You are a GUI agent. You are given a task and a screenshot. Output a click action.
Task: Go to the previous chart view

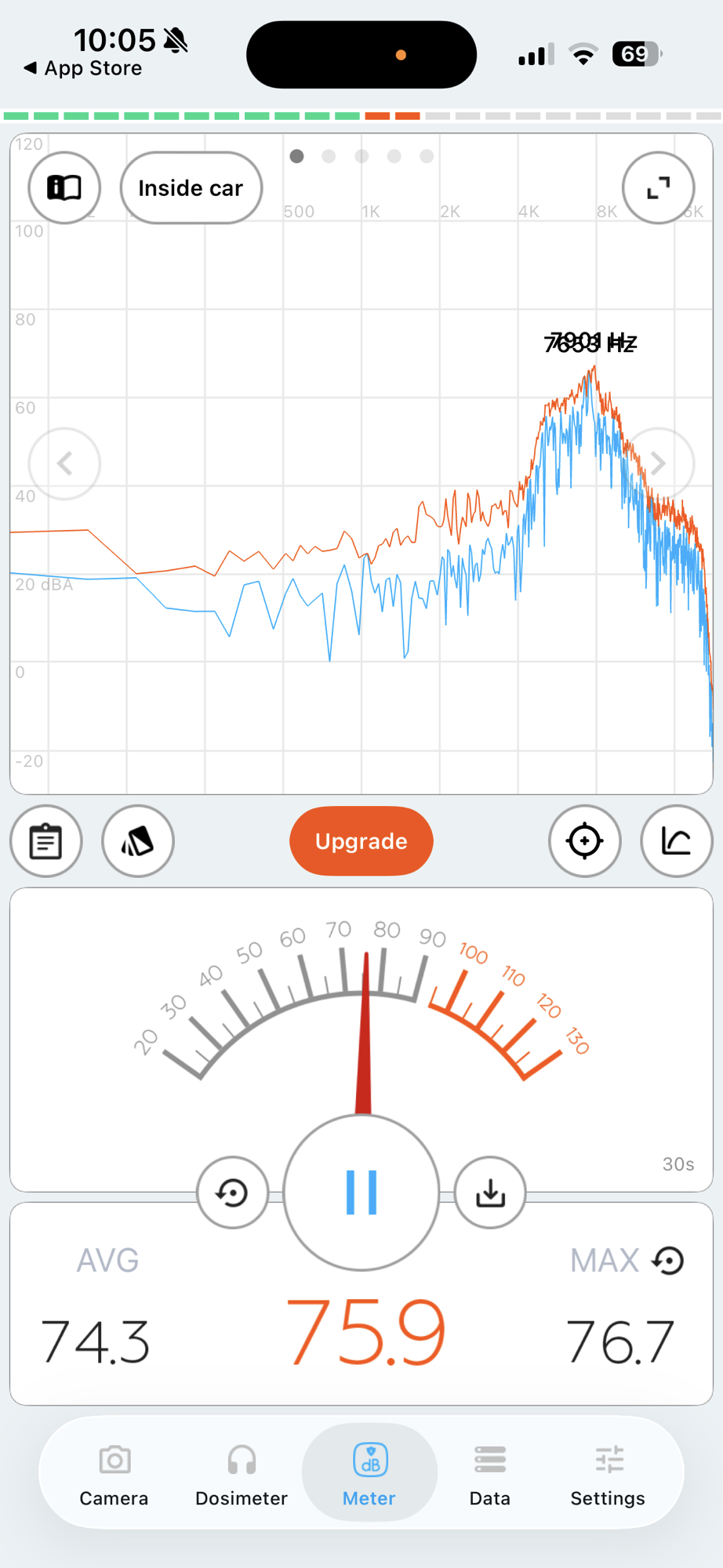coord(64,463)
